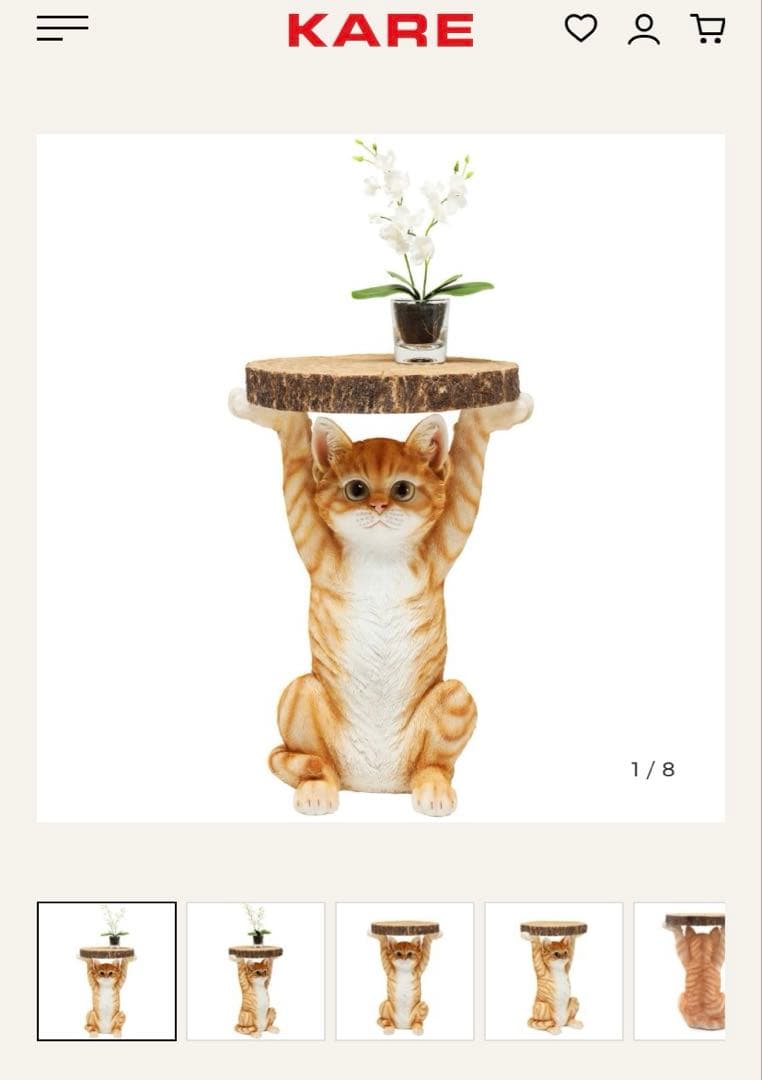The image size is (762, 1080).
Task: Select the third thumbnail without the plant
Action: pos(404,971)
